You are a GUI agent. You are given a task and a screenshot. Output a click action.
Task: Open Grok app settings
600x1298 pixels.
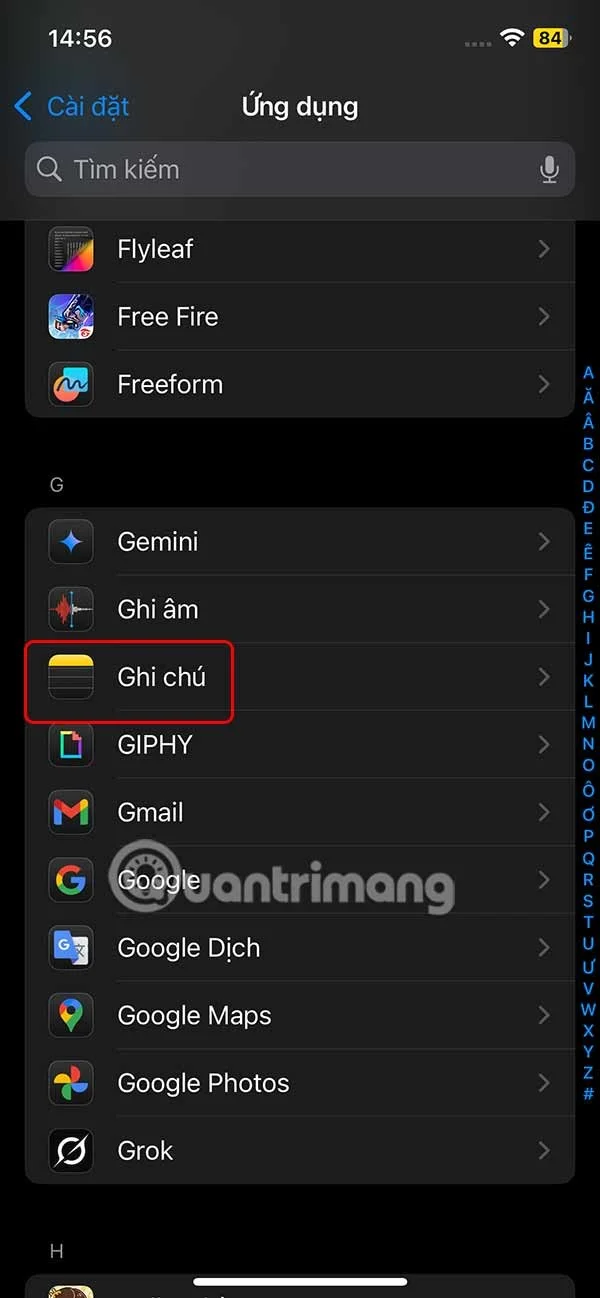click(x=300, y=1151)
